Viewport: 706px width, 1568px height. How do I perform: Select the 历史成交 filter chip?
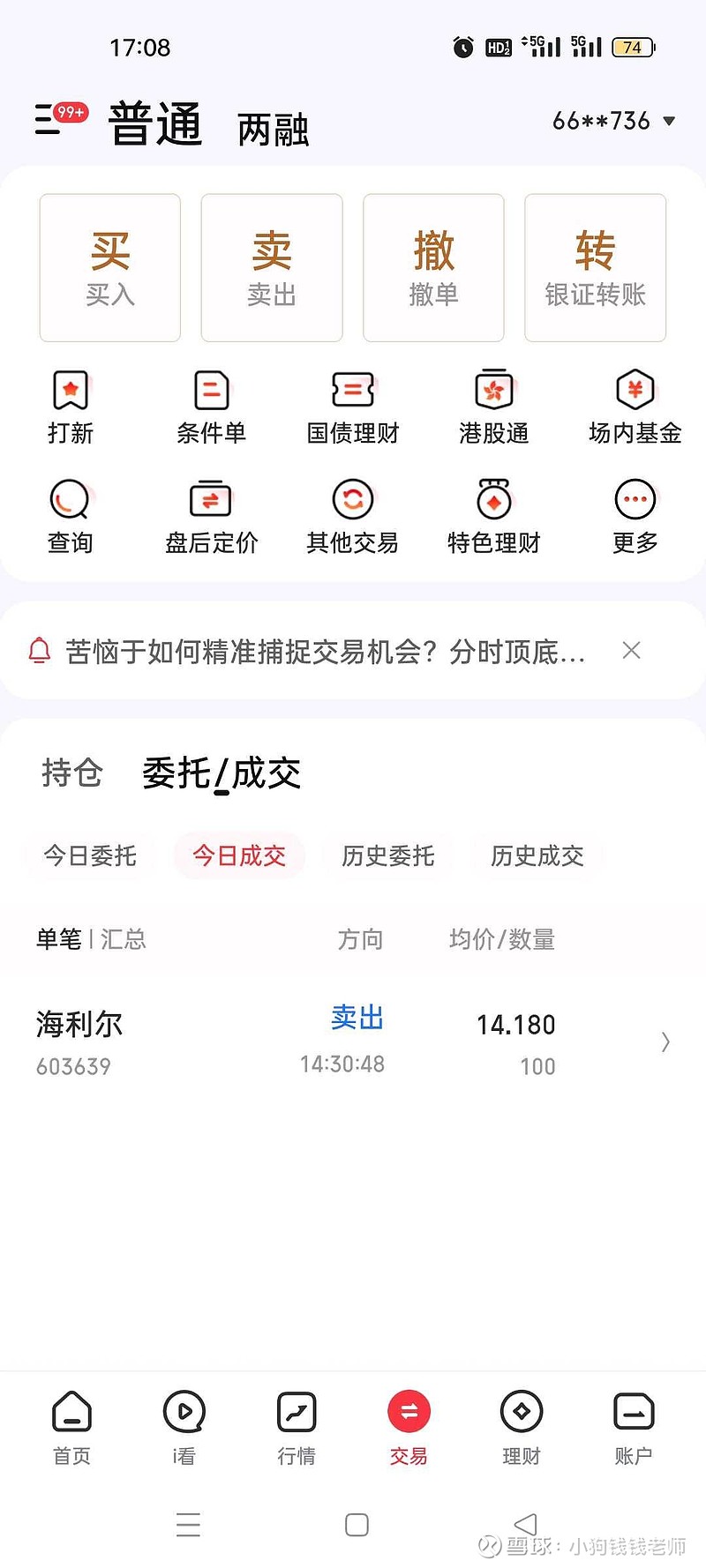click(537, 855)
